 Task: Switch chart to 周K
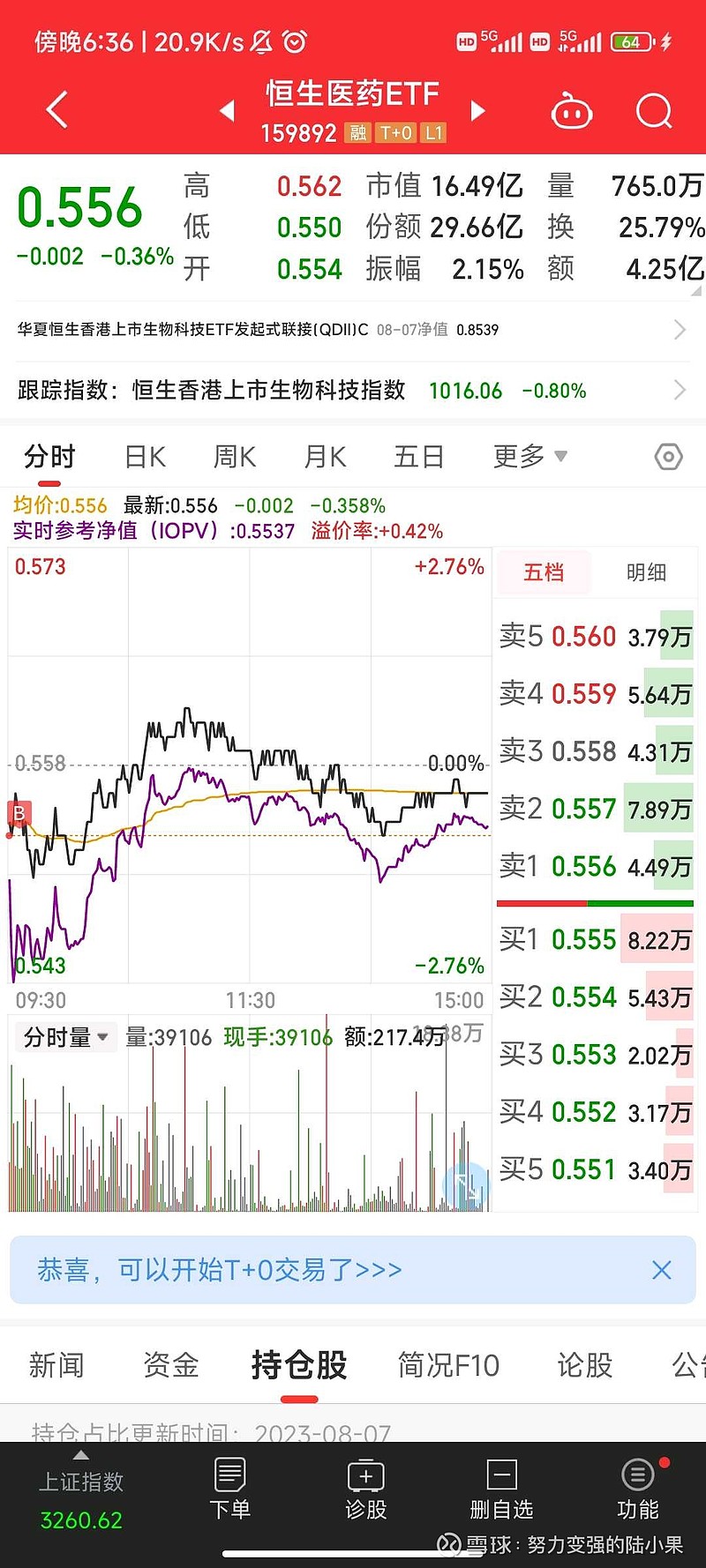coord(235,457)
